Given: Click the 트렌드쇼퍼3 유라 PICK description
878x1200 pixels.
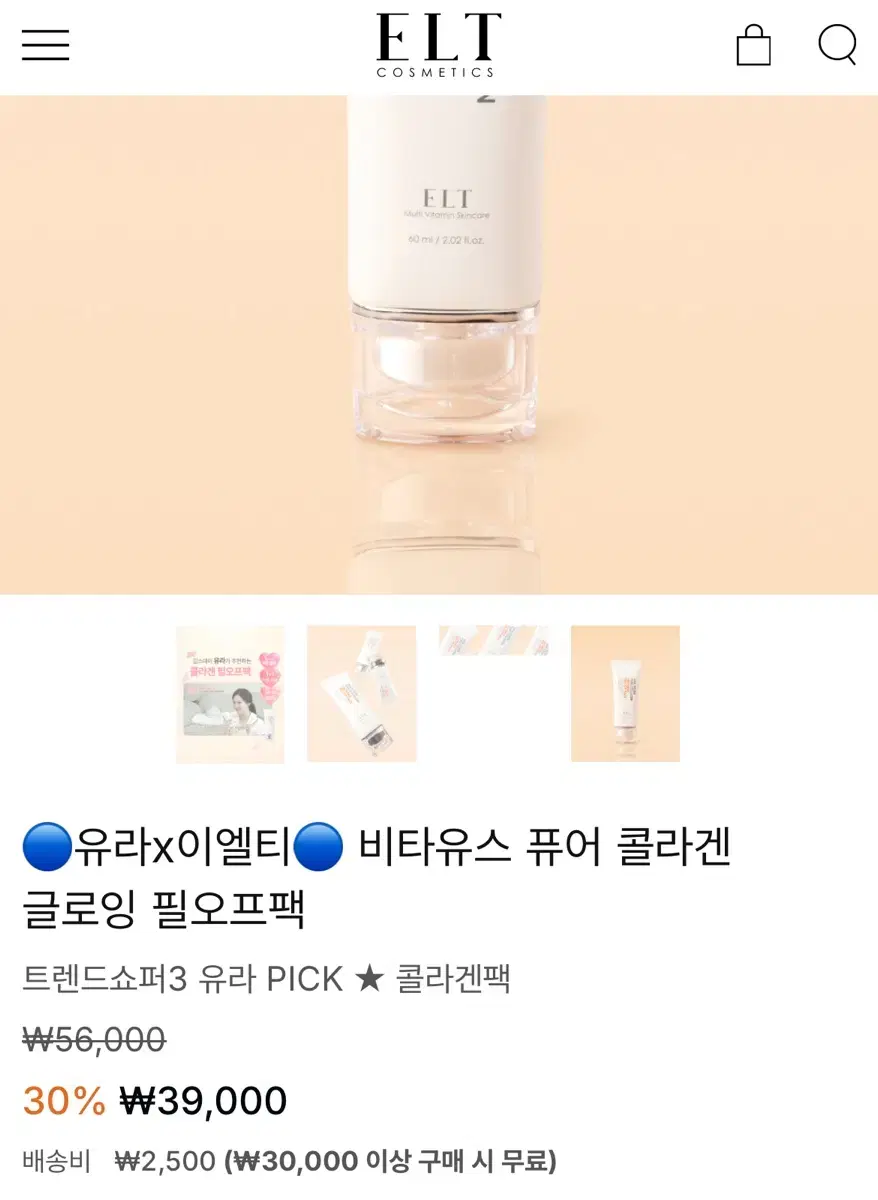Looking at the screenshot, I should click(x=180, y=978).
